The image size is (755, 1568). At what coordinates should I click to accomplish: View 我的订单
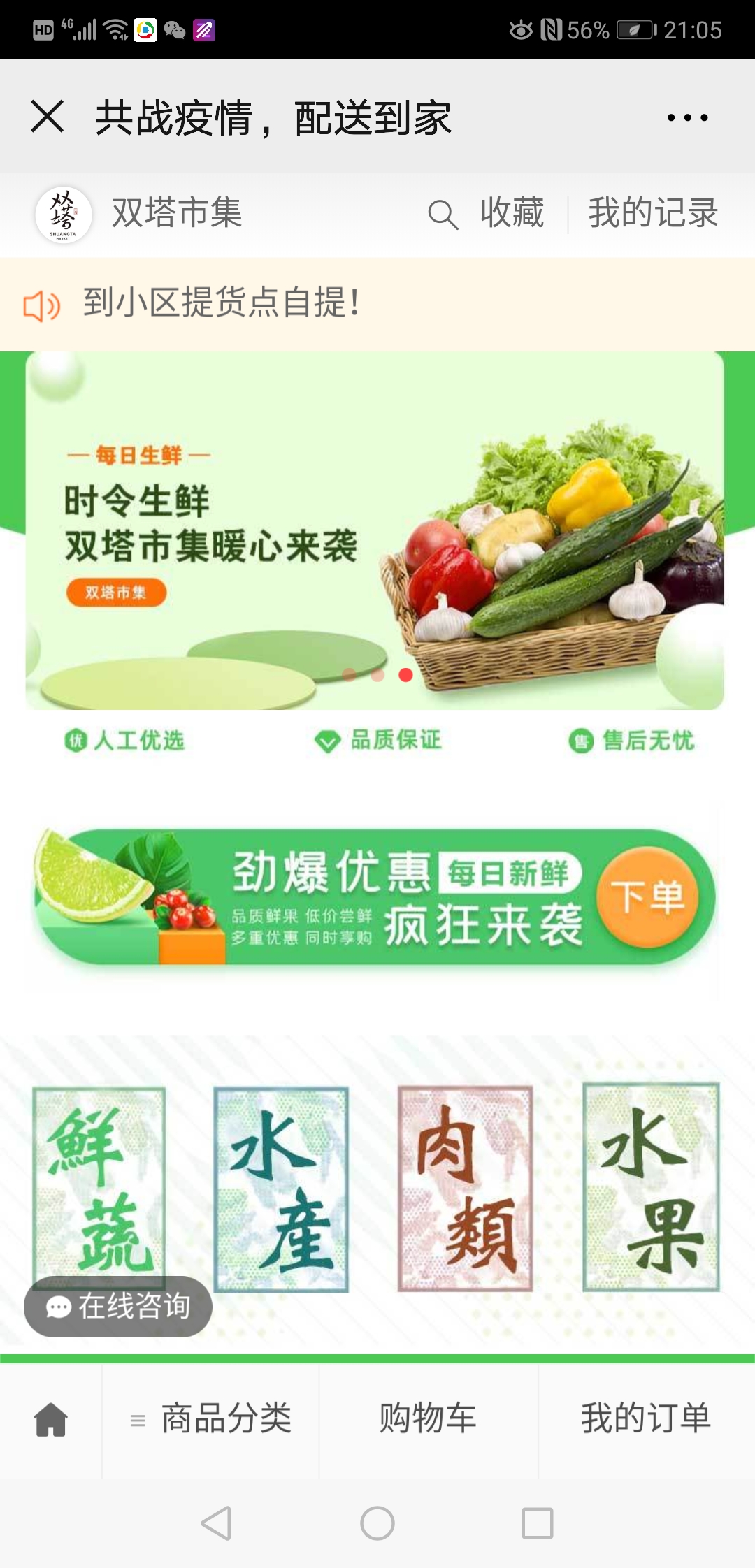[x=647, y=1418]
